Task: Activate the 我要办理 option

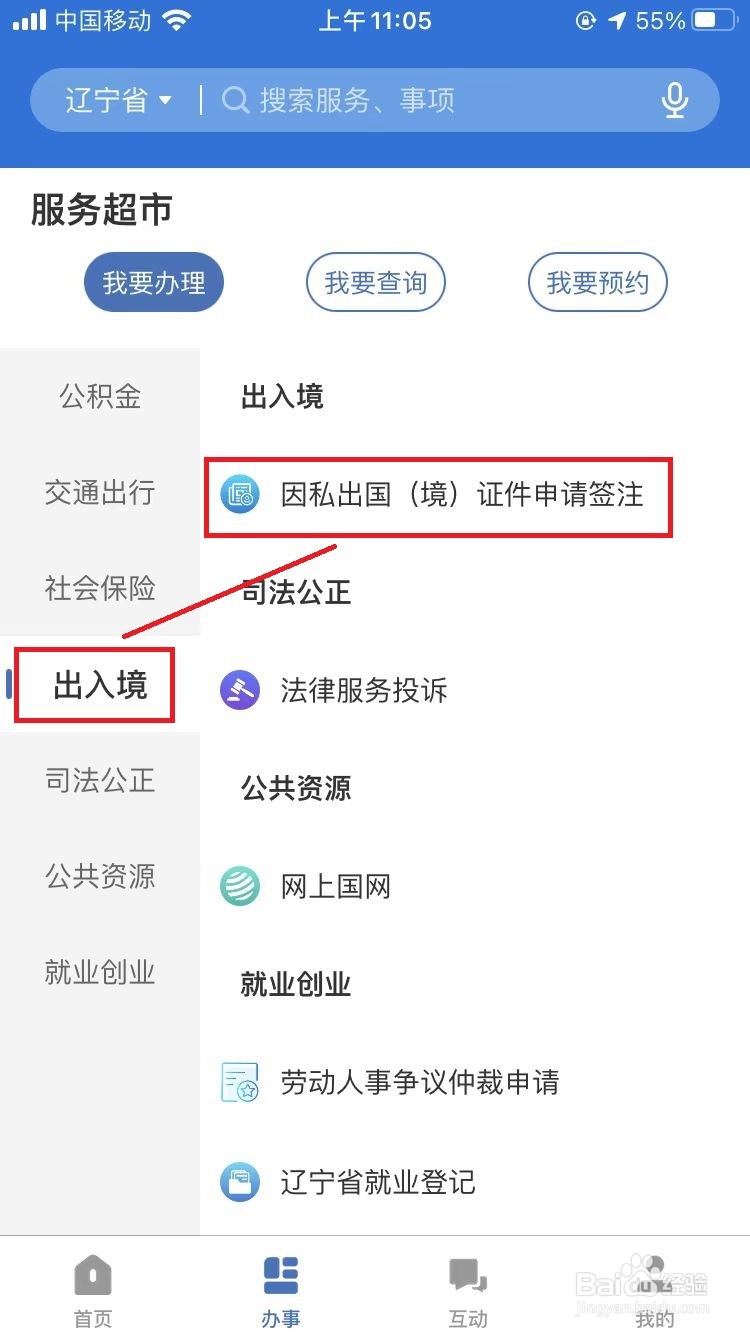Action: (x=153, y=282)
